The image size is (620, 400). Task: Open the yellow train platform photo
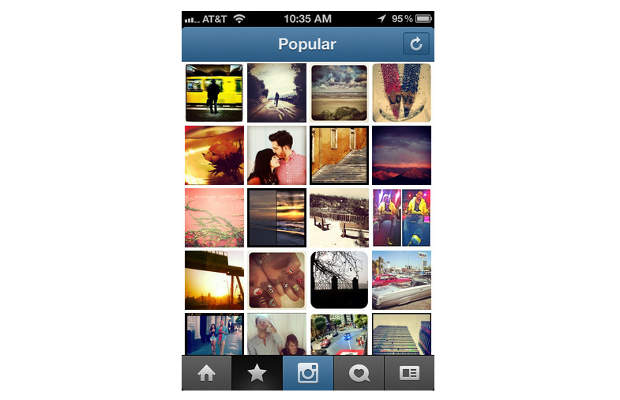(214, 93)
